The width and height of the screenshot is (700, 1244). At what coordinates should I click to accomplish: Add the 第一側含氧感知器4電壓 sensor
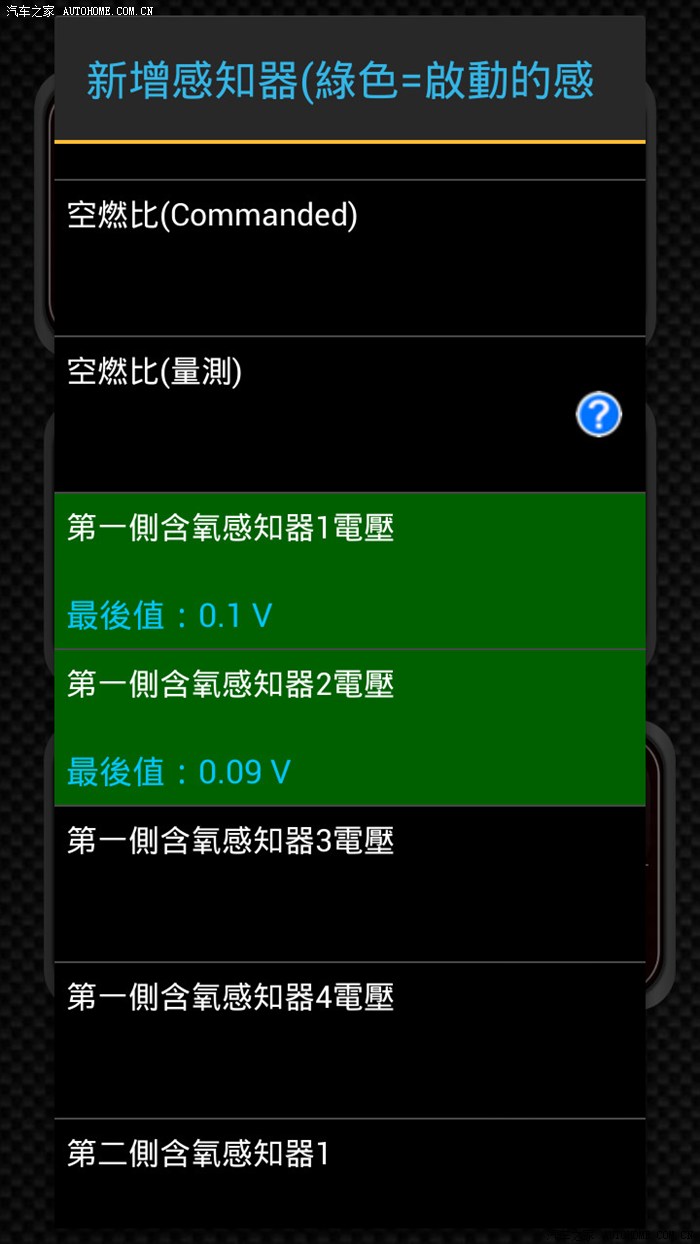tap(349, 1040)
